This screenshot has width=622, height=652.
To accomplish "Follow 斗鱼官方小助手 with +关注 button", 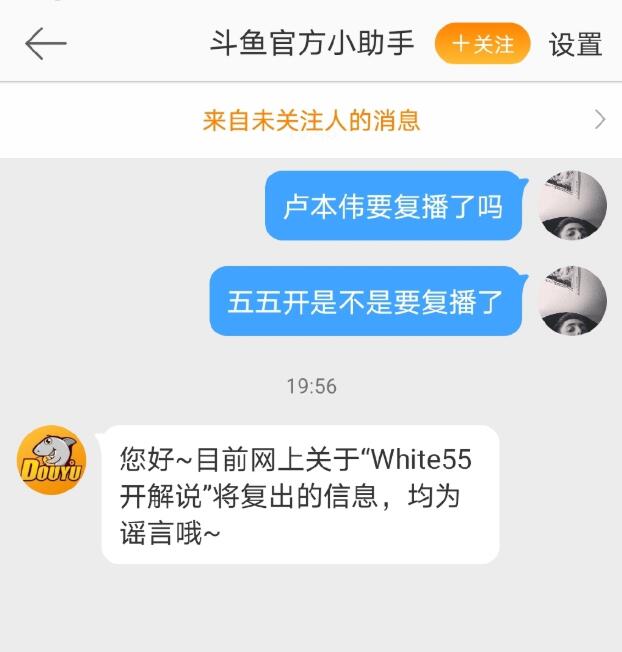I will [482, 44].
